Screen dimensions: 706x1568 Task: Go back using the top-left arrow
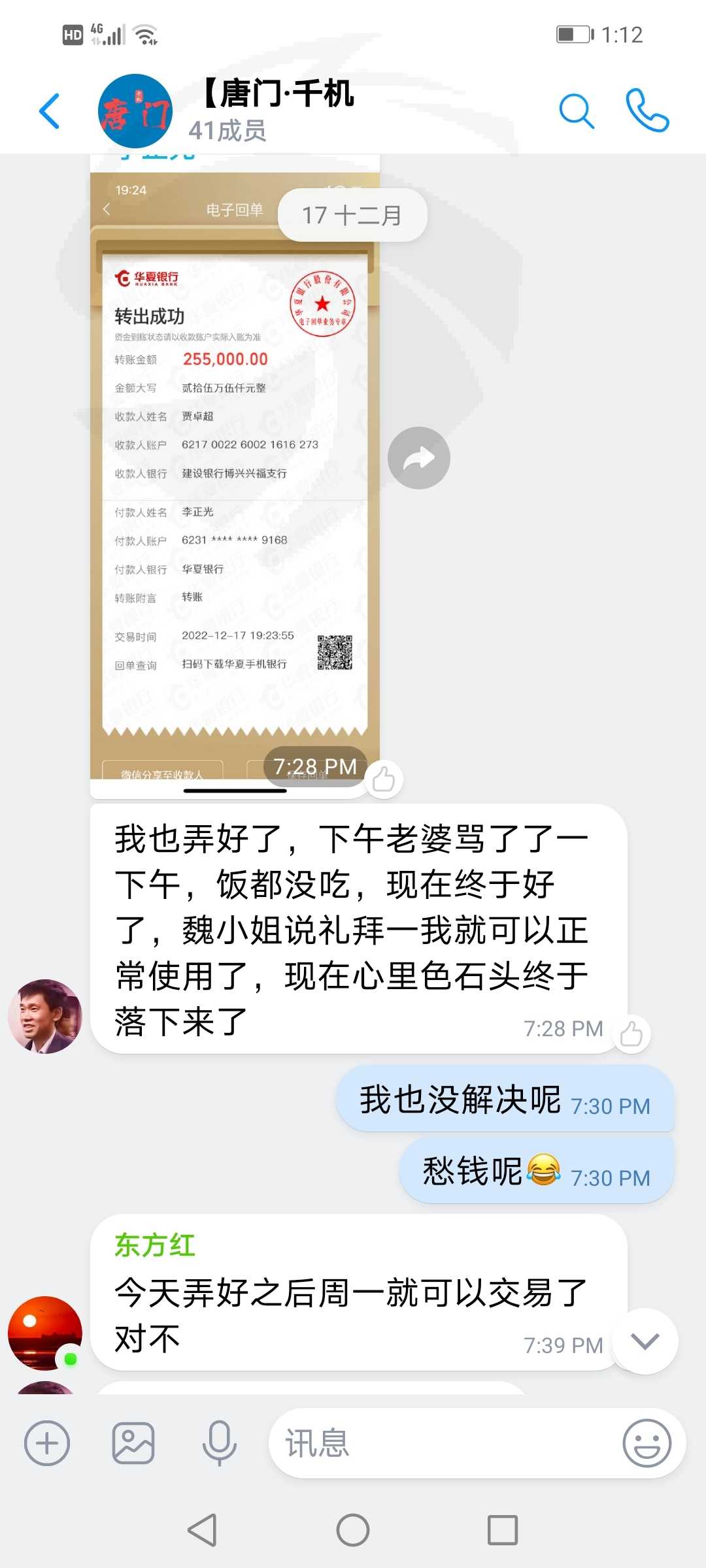(50, 111)
